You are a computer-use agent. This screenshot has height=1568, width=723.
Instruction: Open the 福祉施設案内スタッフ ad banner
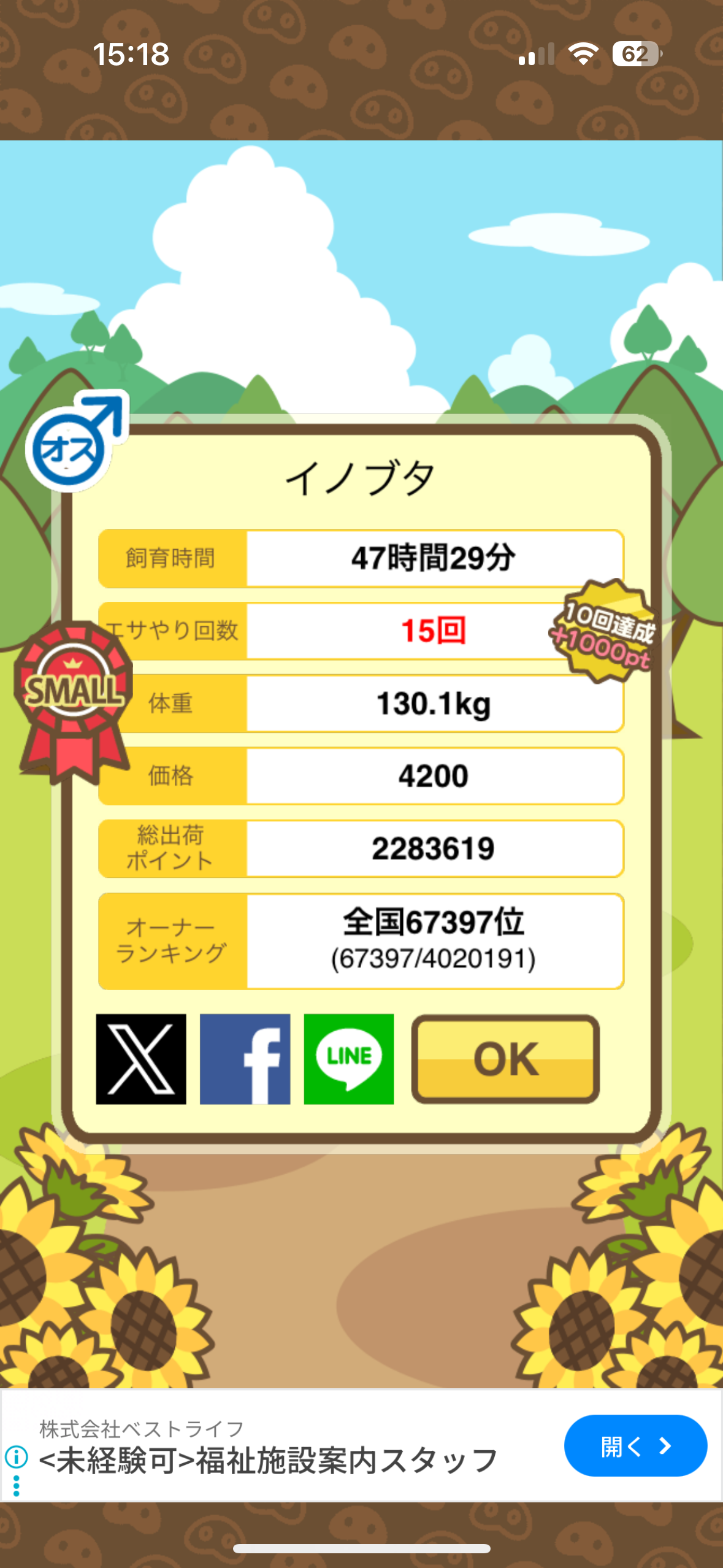point(269,1460)
